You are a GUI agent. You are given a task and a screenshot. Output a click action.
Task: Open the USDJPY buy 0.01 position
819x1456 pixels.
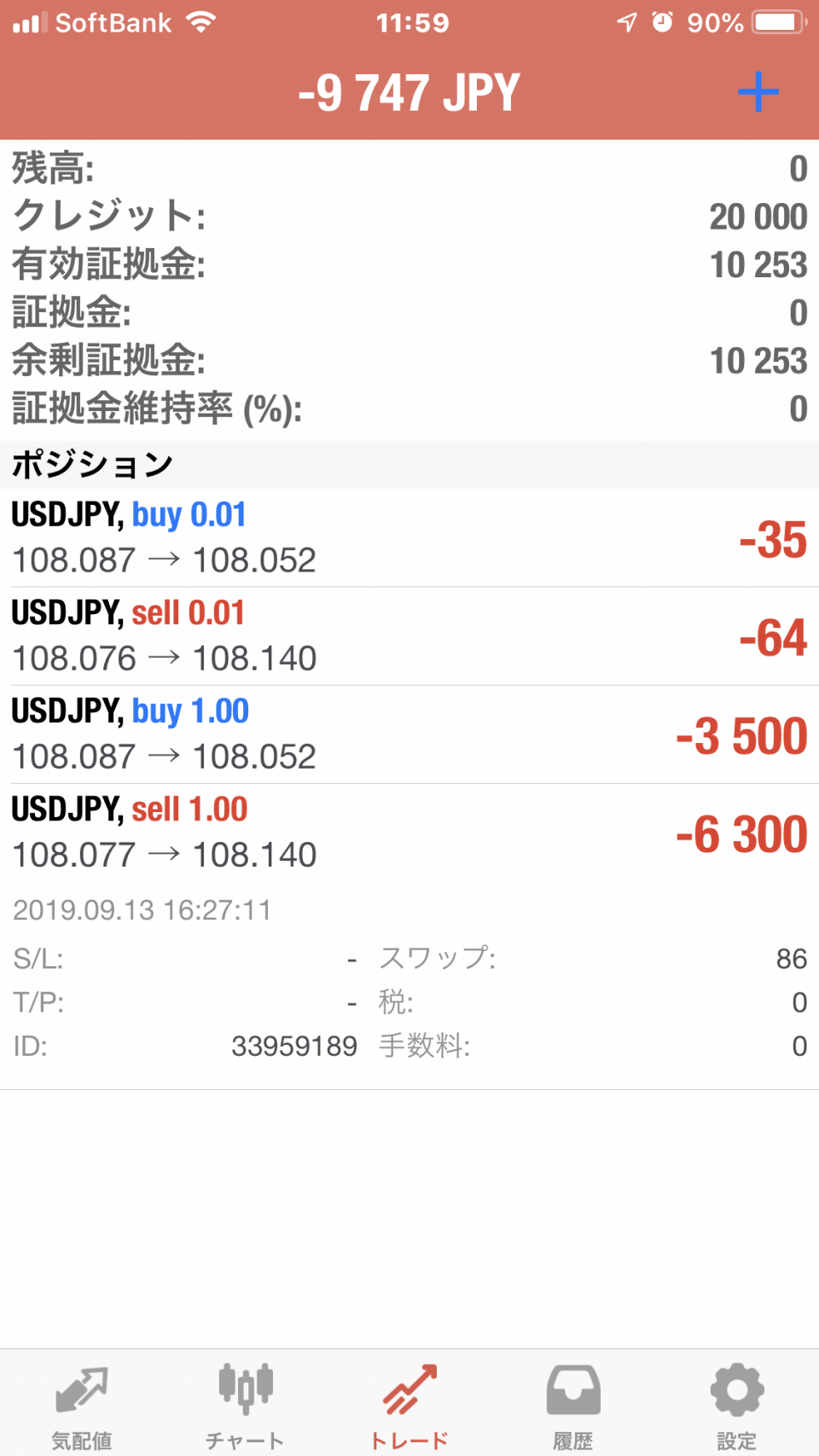409,537
